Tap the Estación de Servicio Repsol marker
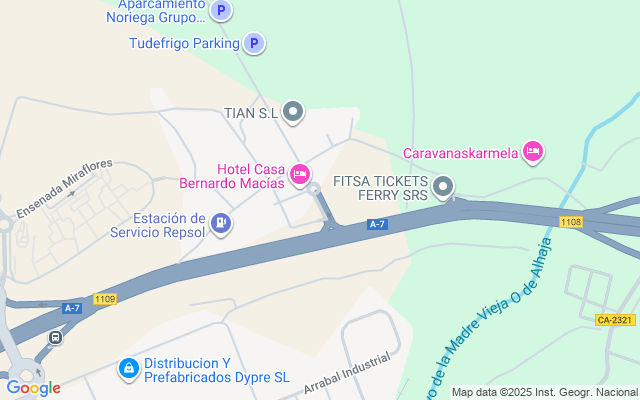640x400 pixels. pos(221,224)
